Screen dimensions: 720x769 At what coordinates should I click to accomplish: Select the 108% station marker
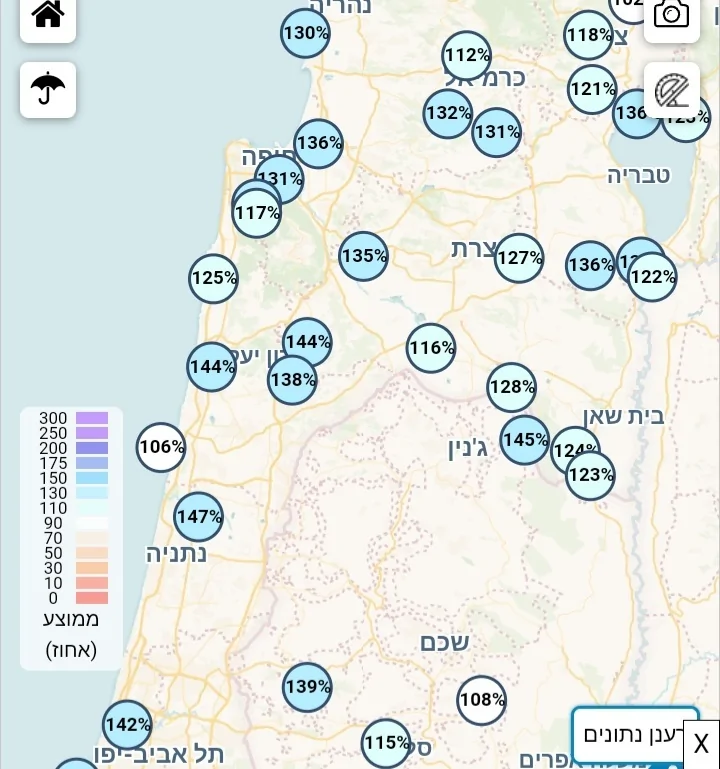click(x=482, y=700)
